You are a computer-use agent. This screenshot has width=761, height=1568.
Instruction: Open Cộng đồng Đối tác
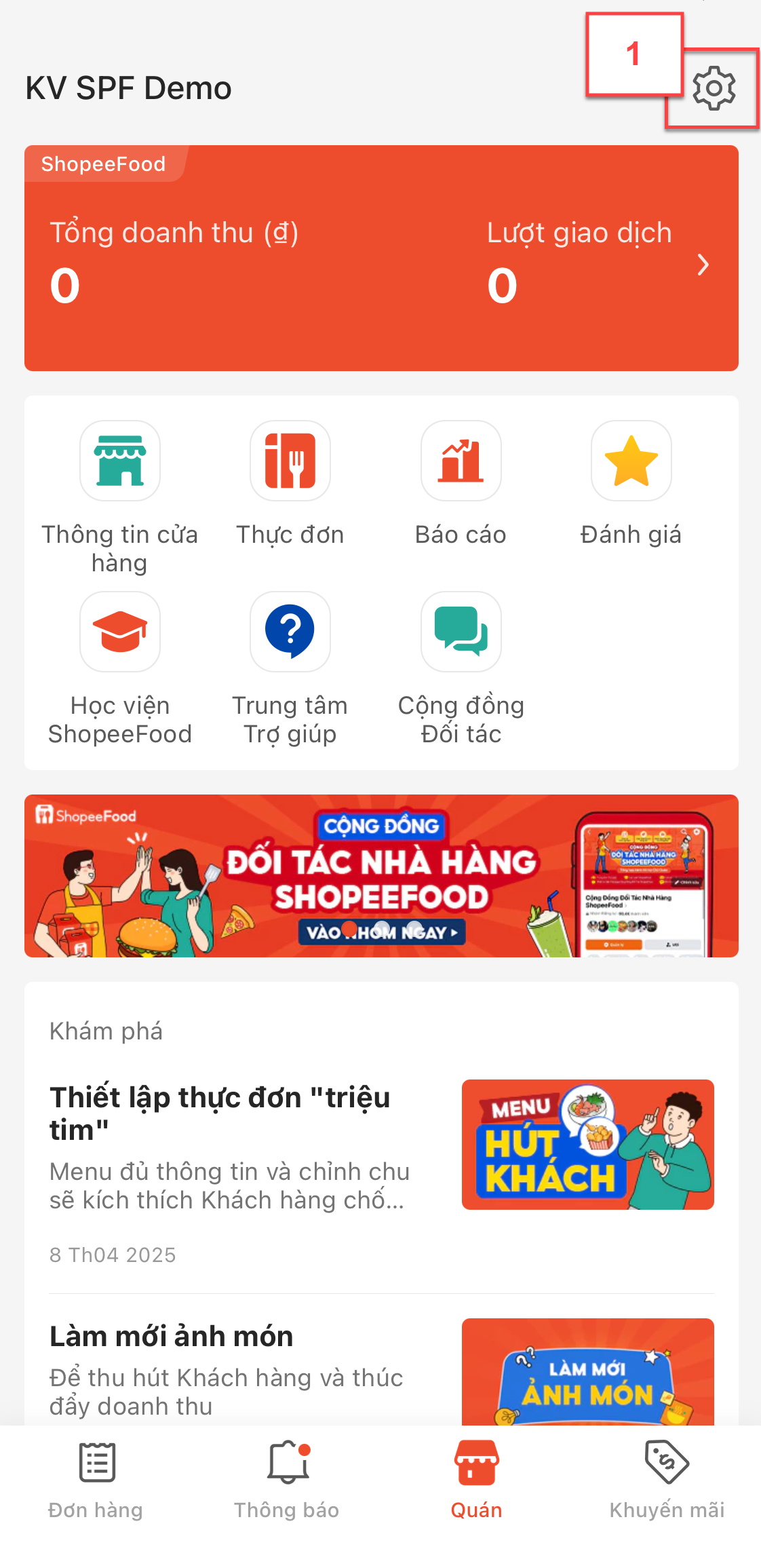(x=461, y=632)
